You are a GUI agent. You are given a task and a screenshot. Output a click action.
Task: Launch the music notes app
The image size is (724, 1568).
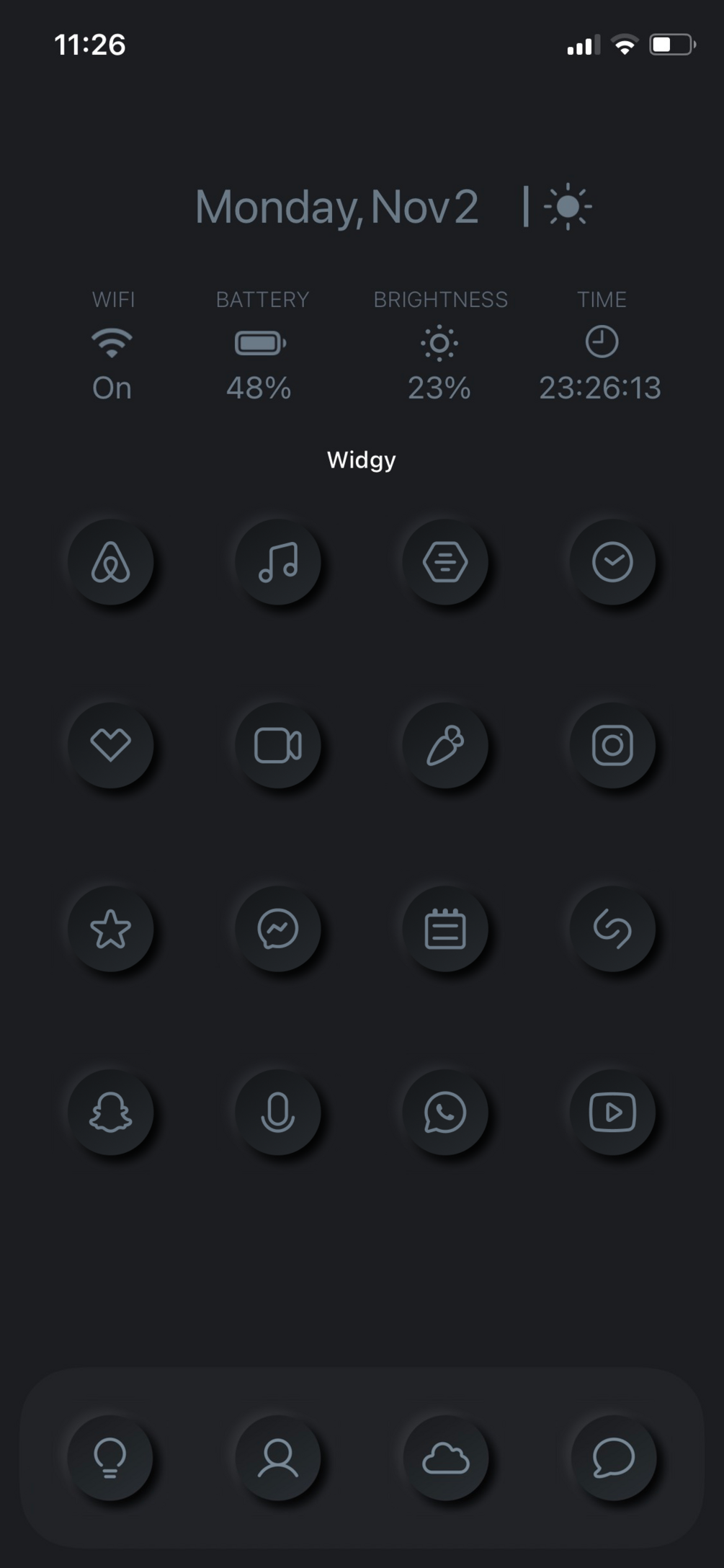pyautogui.click(x=278, y=561)
